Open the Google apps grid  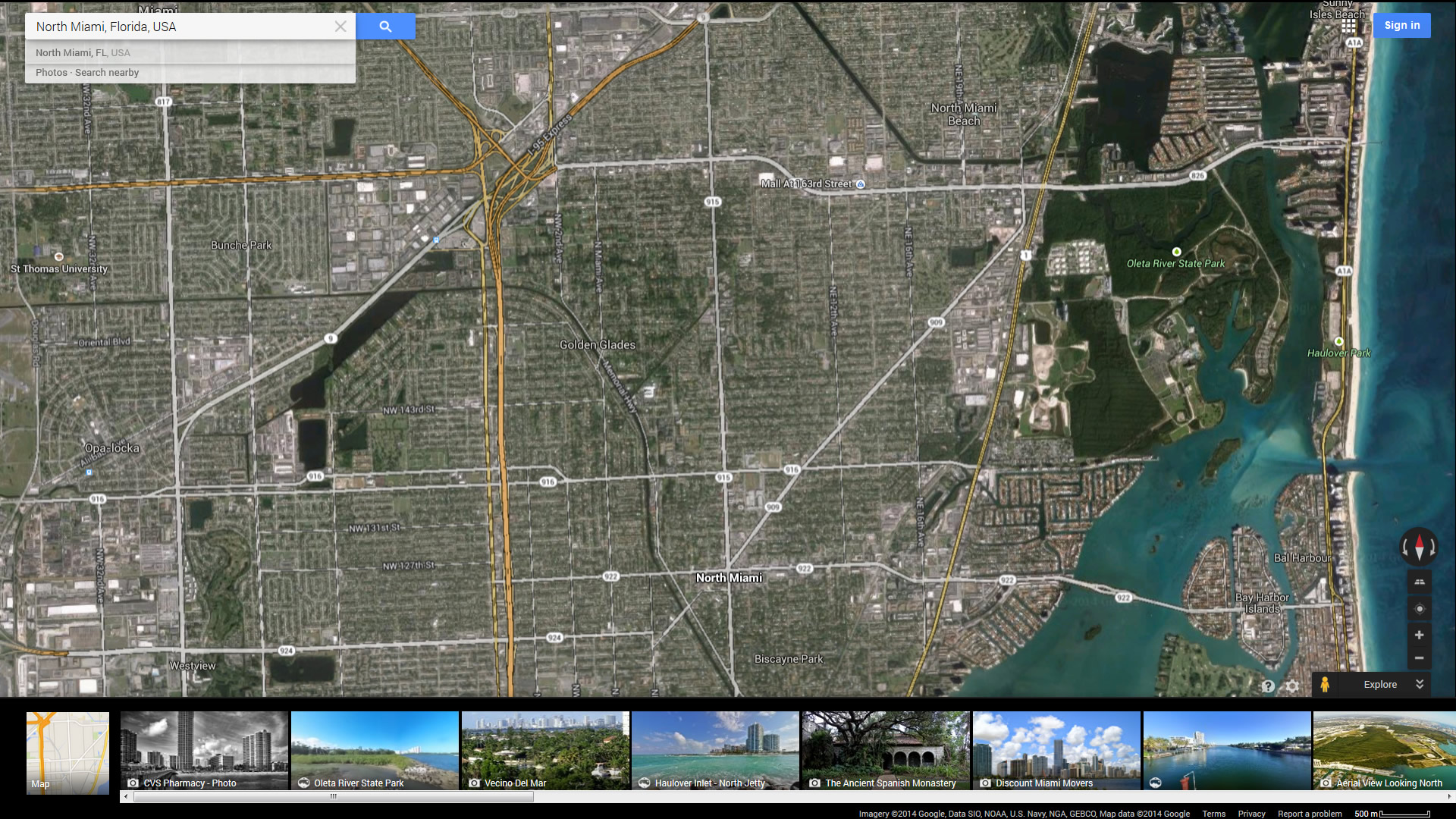(1348, 26)
